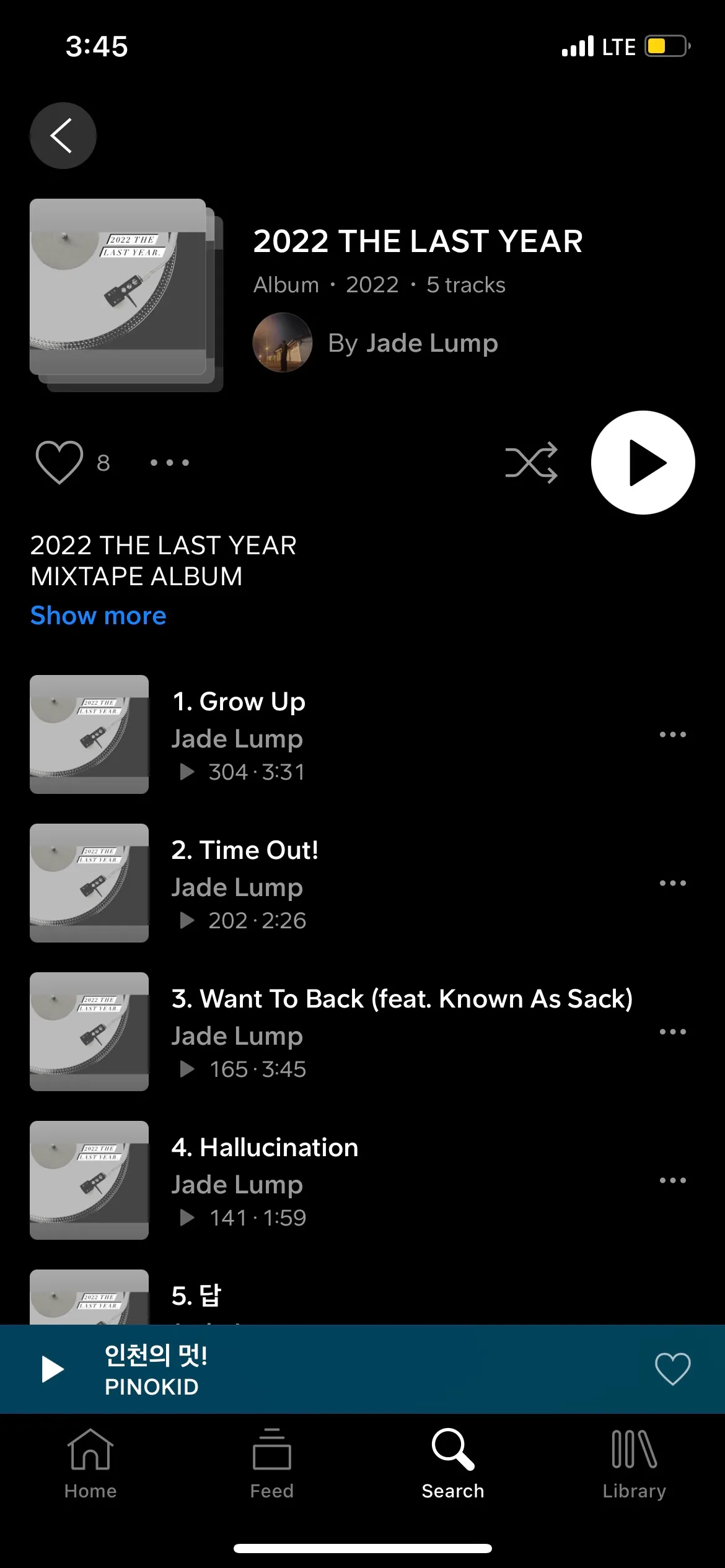Switch to the Feed tab
The height and width of the screenshot is (1568, 725).
coord(271,1464)
